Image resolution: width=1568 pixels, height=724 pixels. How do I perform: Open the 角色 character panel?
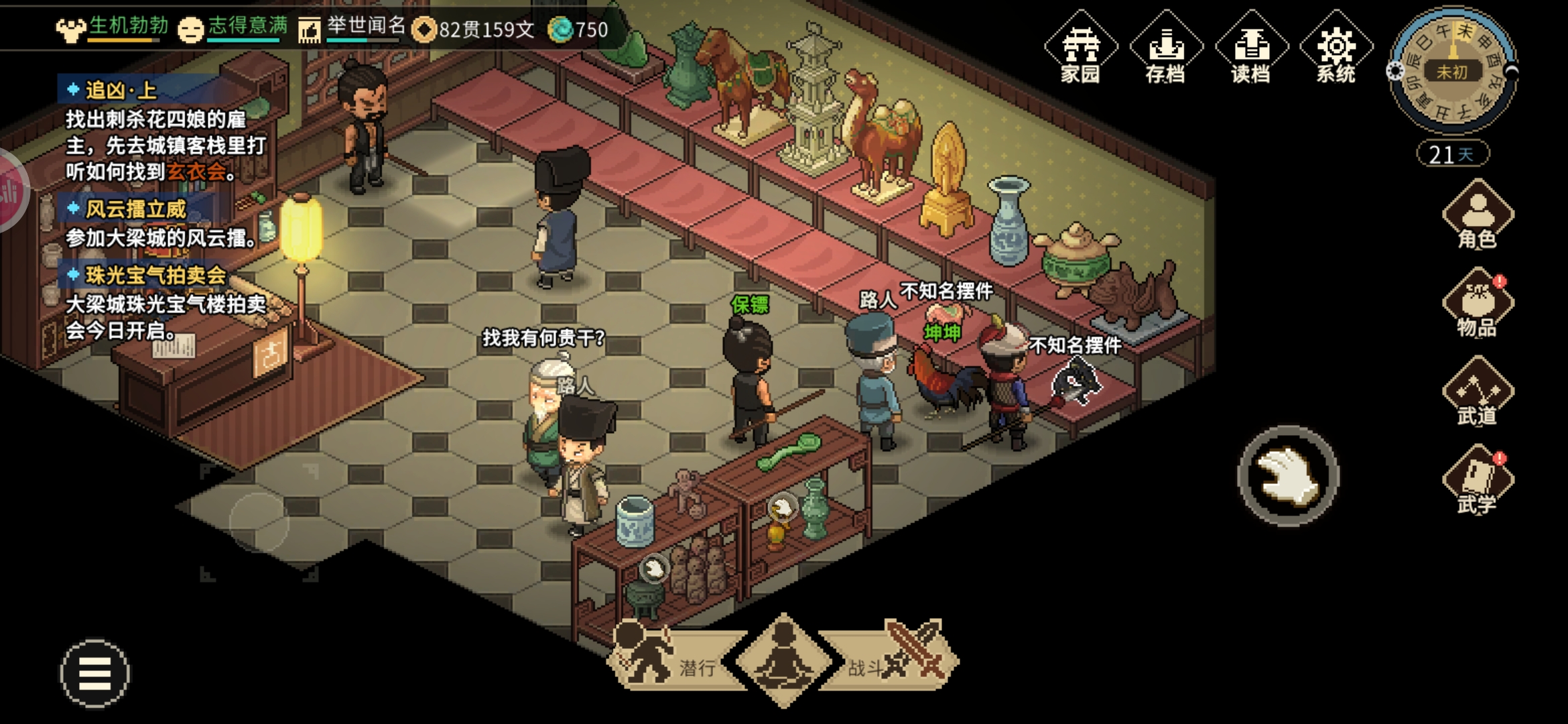1477,216
